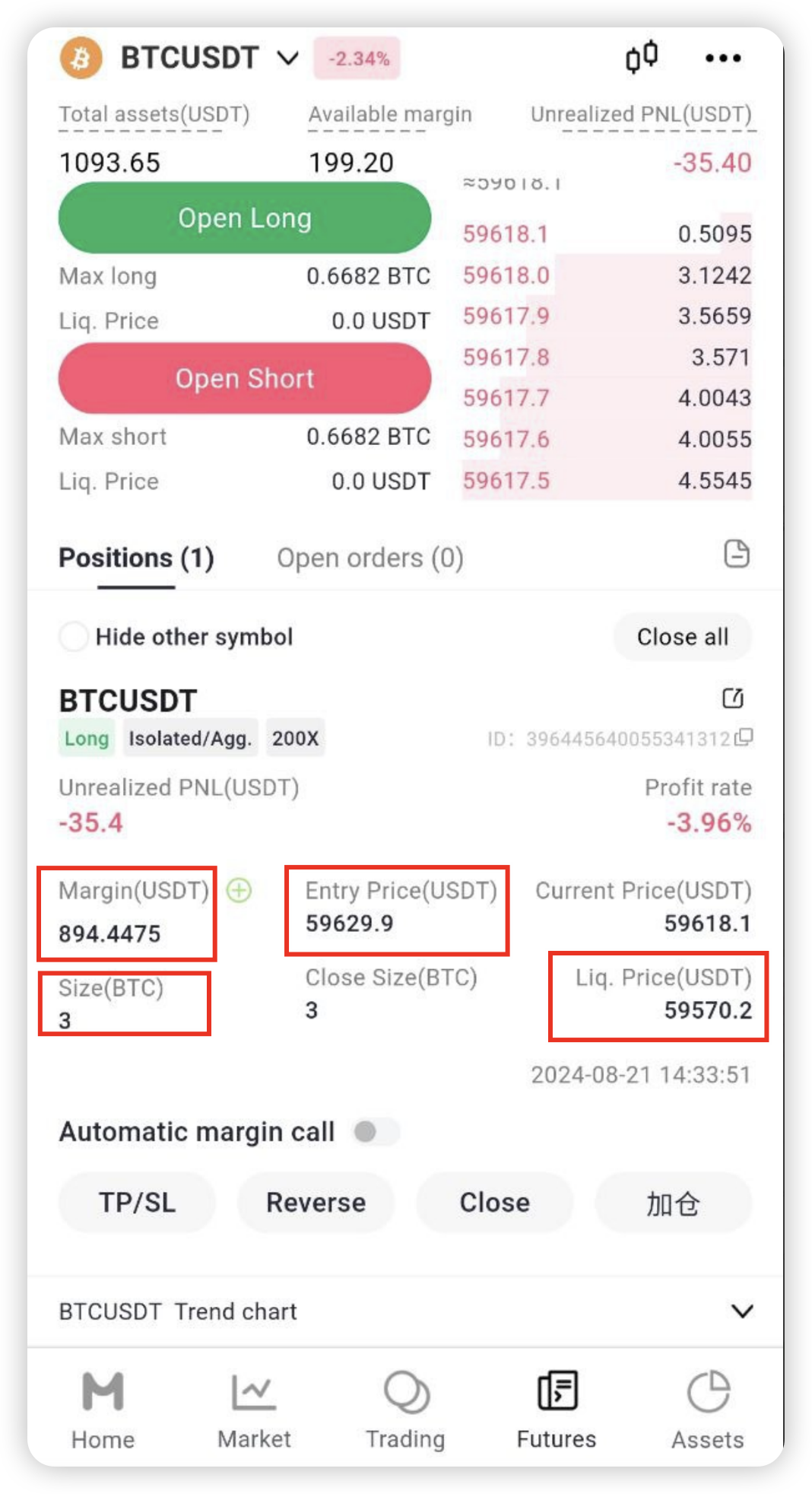Image resolution: width=812 pixels, height=1494 pixels.
Task: Open the Assets tab
Action: click(x=707, y=1410)
